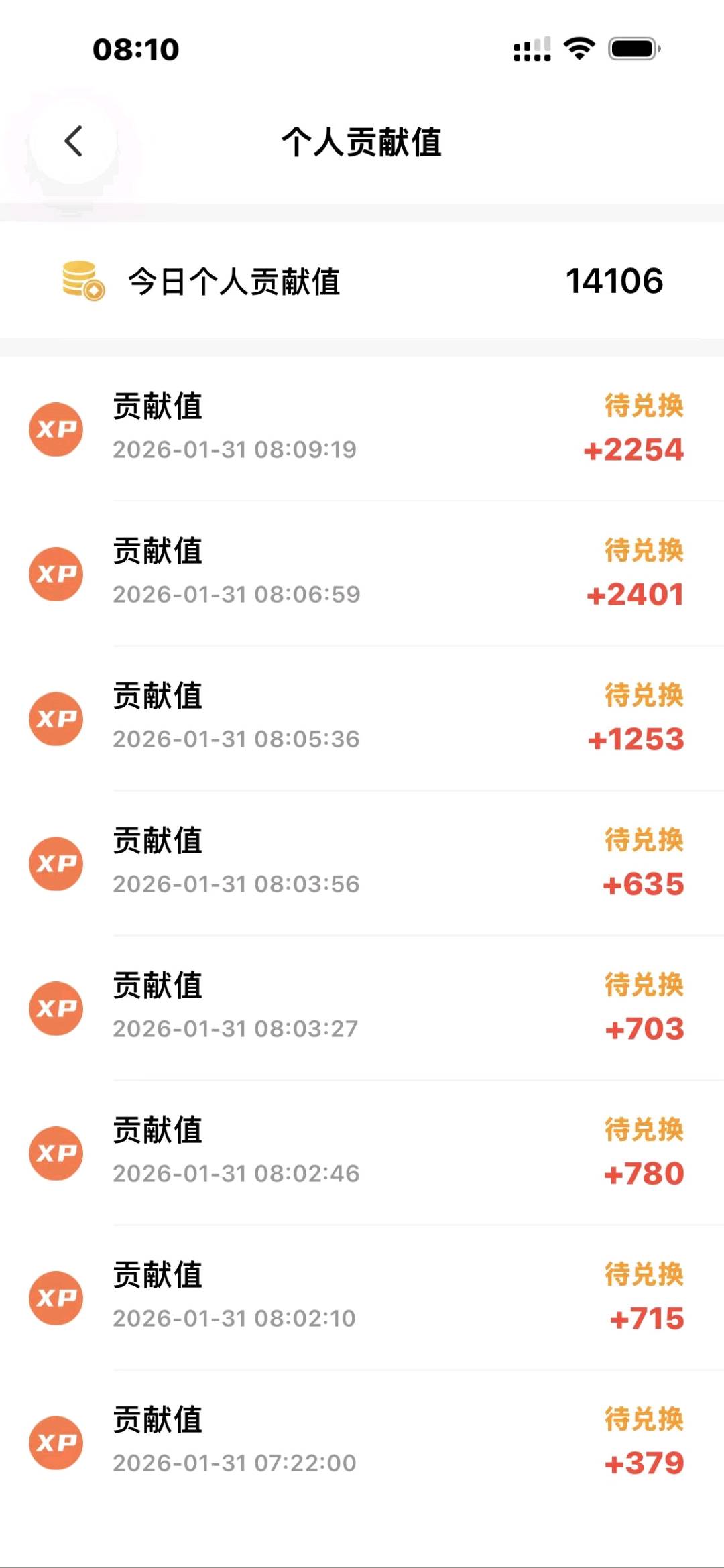Tap the total value 14106
This screenshot has height=1568, width=724.
point(612,280)
